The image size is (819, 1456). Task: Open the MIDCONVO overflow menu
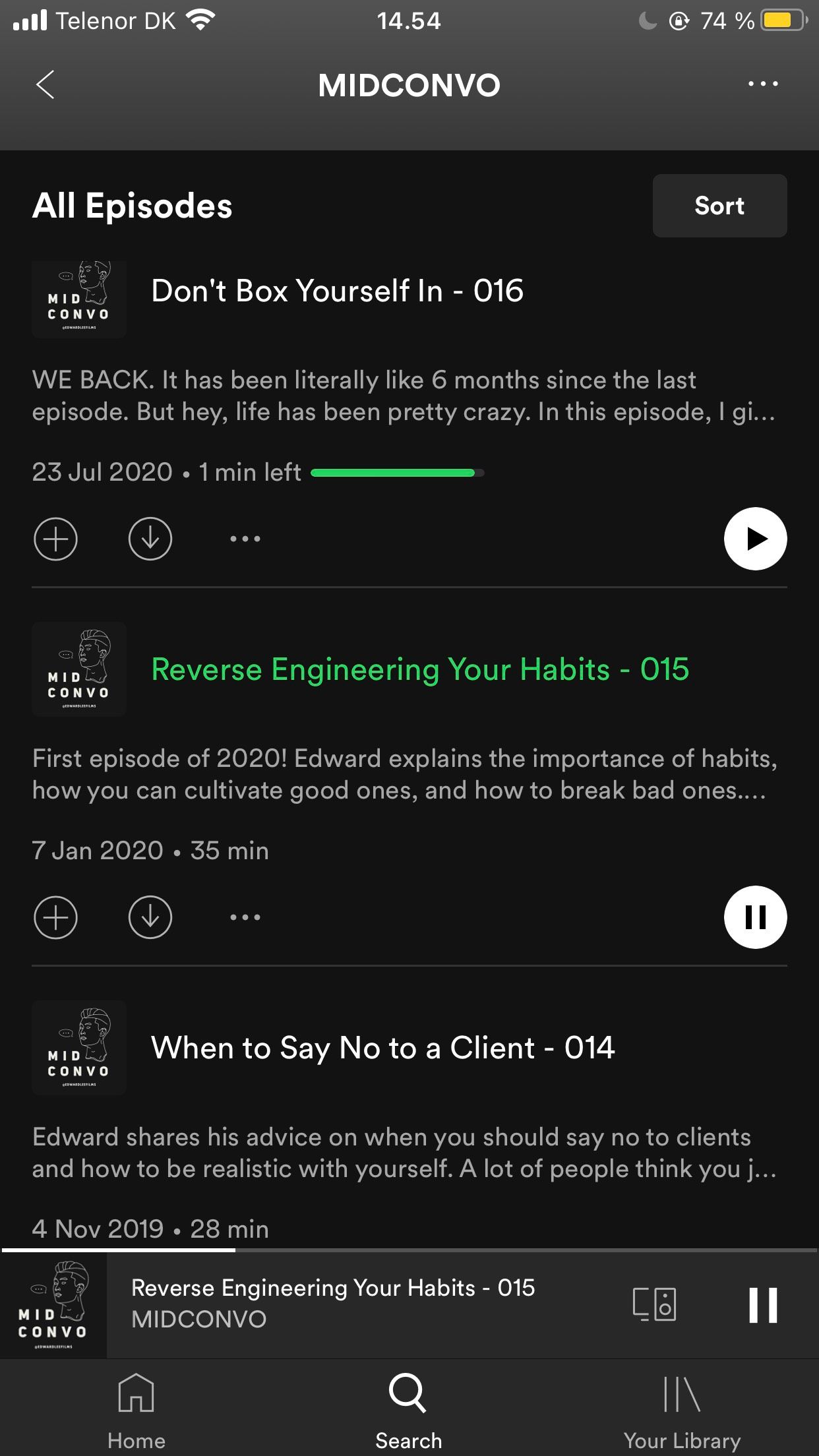click(762, 84)
